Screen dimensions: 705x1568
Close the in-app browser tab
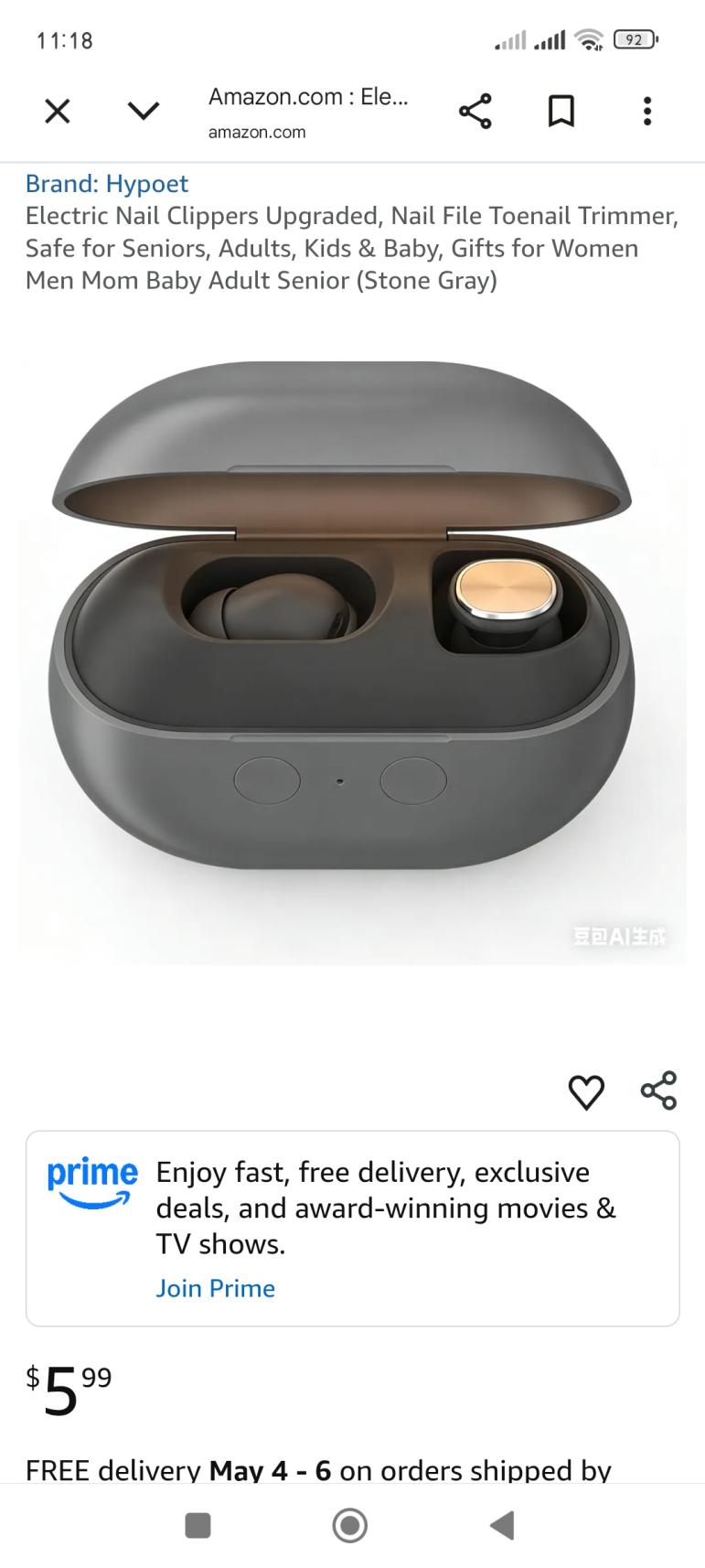coord(58,112)
